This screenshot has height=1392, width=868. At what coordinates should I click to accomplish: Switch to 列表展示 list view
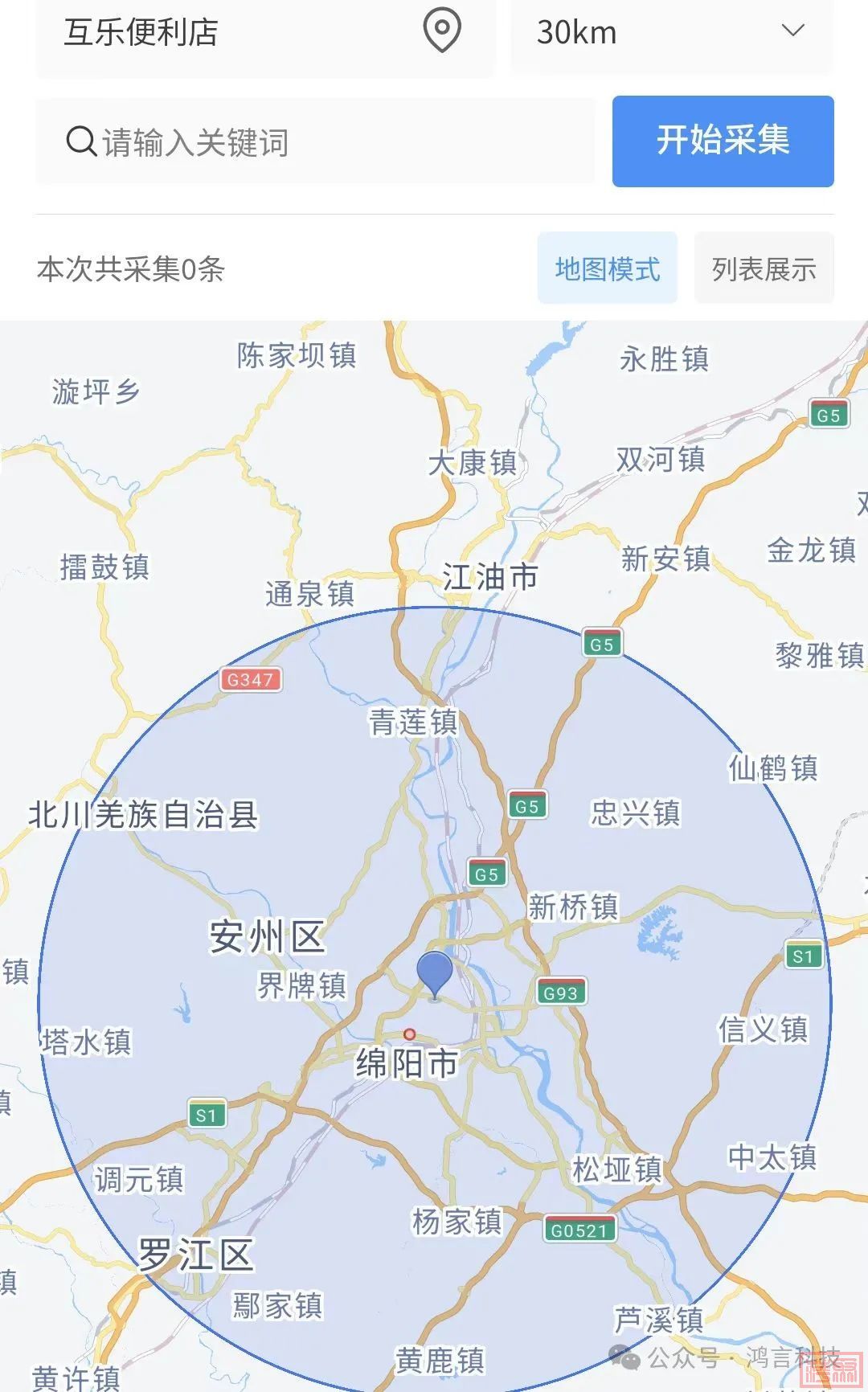(764, 268)
